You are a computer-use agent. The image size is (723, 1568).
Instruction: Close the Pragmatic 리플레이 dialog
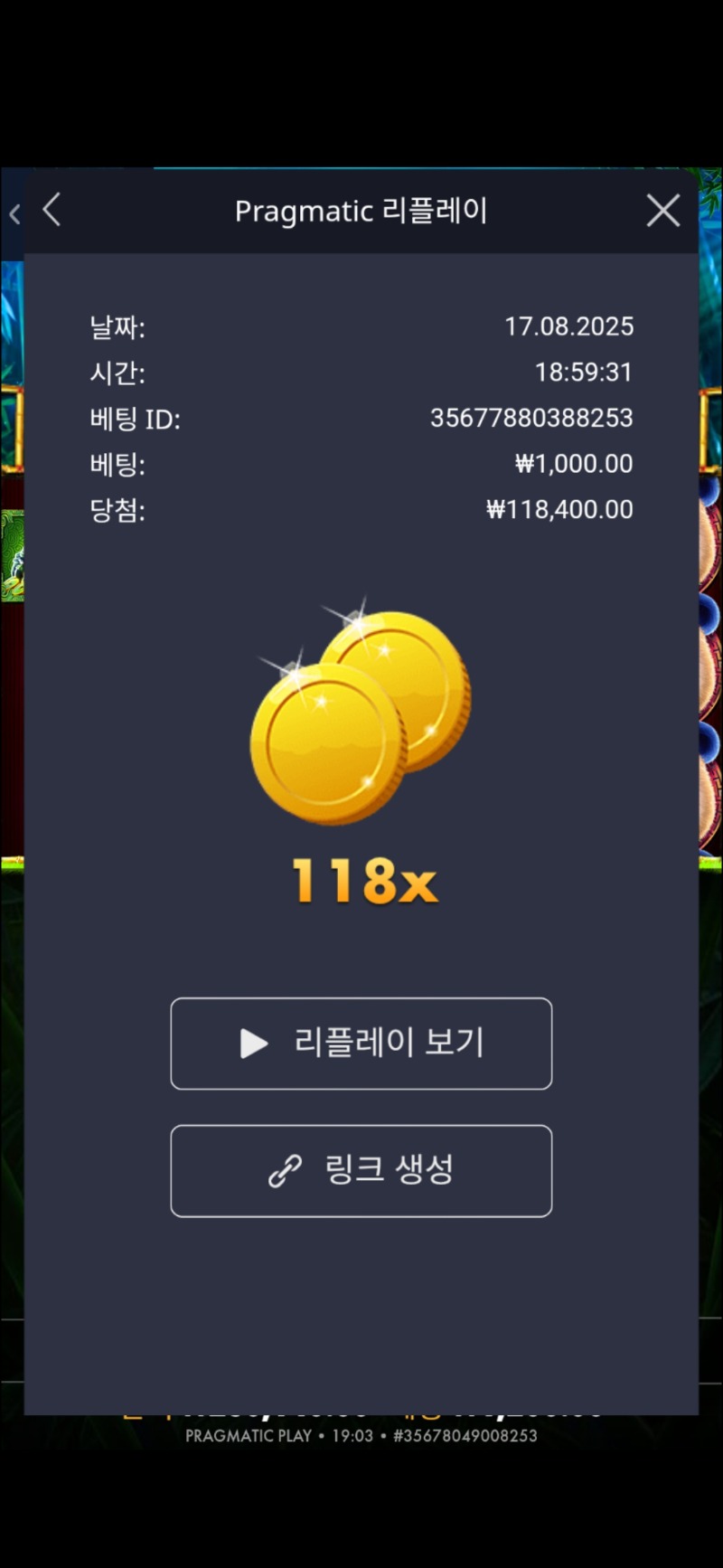tap(662, 211)
